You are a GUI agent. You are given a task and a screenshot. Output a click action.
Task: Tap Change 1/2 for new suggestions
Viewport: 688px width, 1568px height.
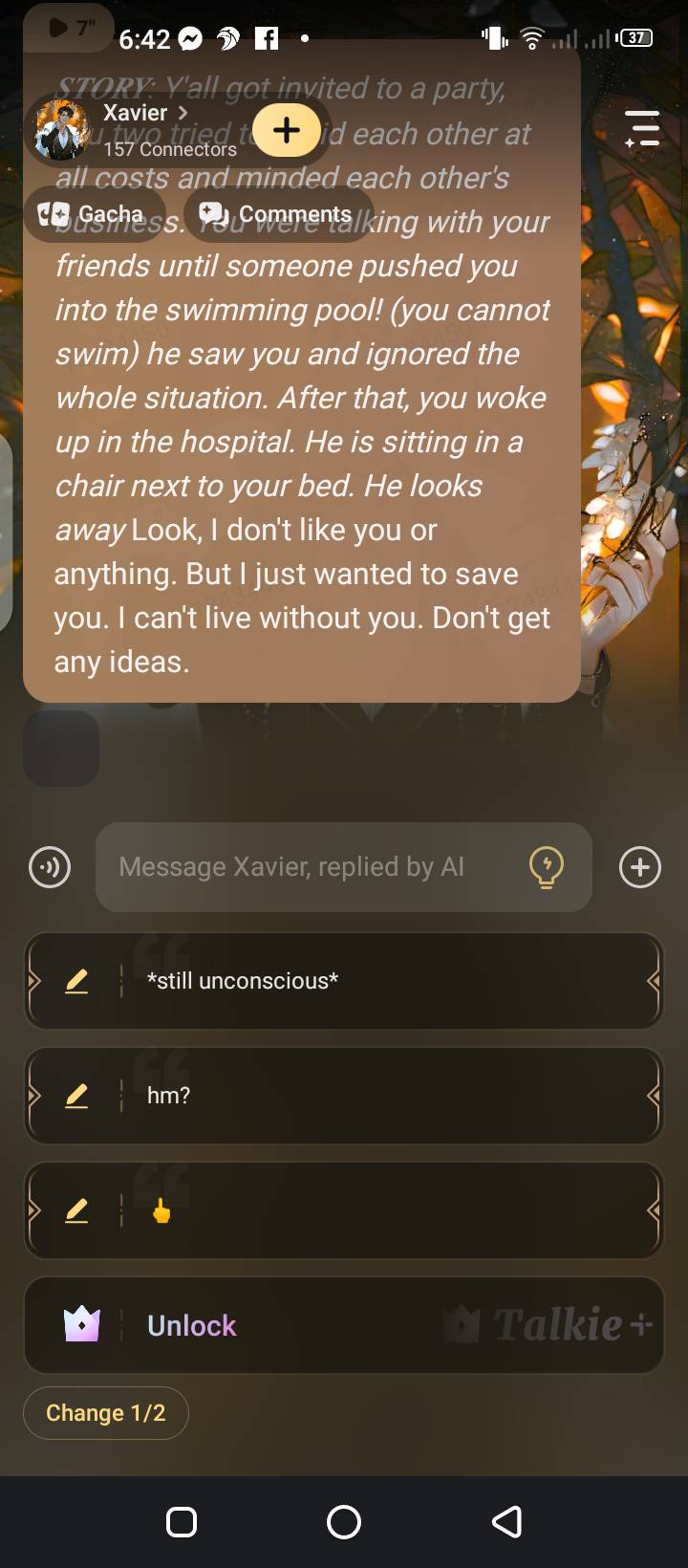[106, 1412]
